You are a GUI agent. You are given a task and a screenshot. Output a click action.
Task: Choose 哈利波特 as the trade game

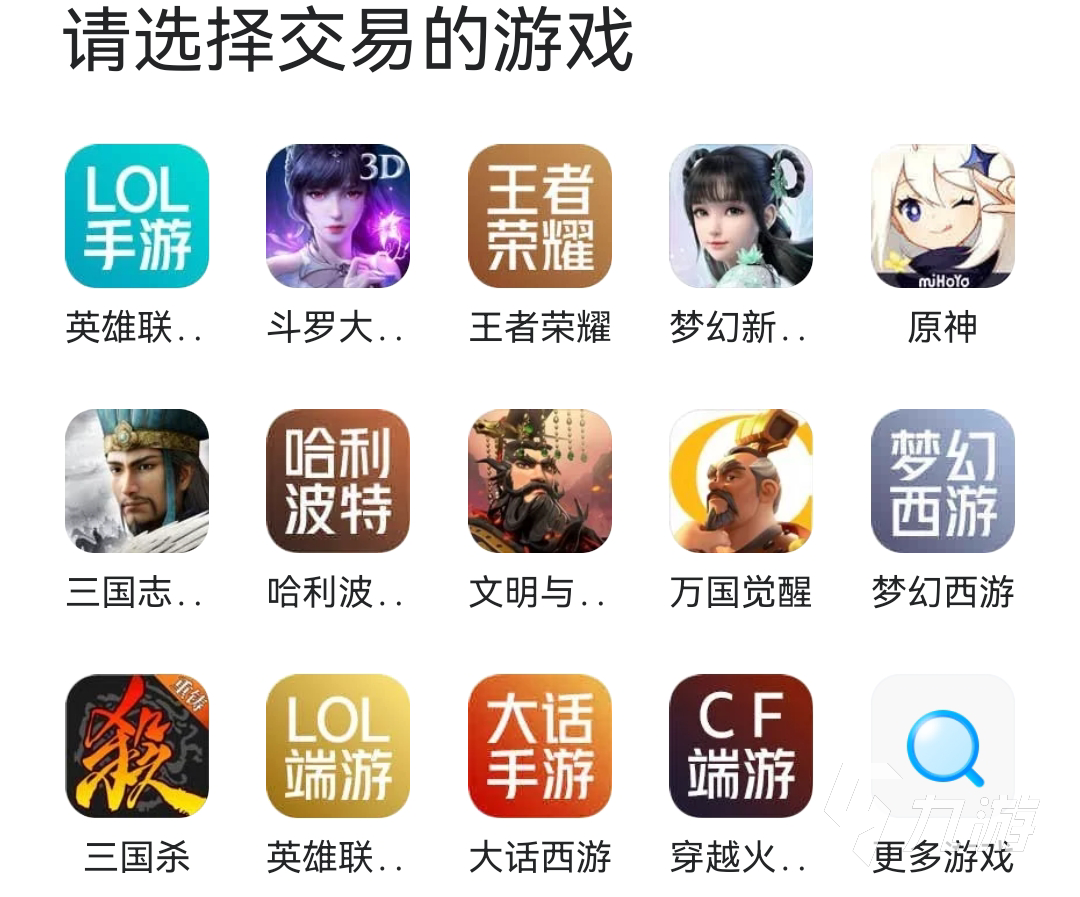(x=338, y=481)
